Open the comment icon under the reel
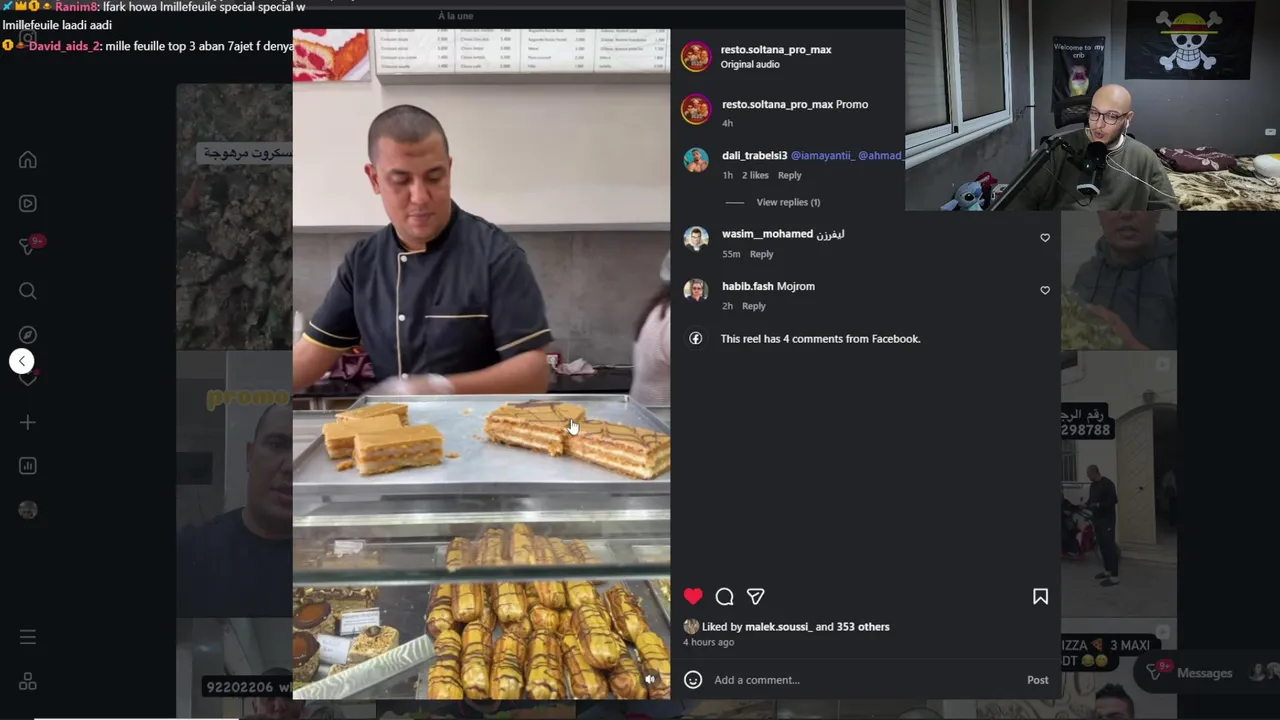Image resolution: width=1280 pixels, height=720 pixels. point(725,597)
